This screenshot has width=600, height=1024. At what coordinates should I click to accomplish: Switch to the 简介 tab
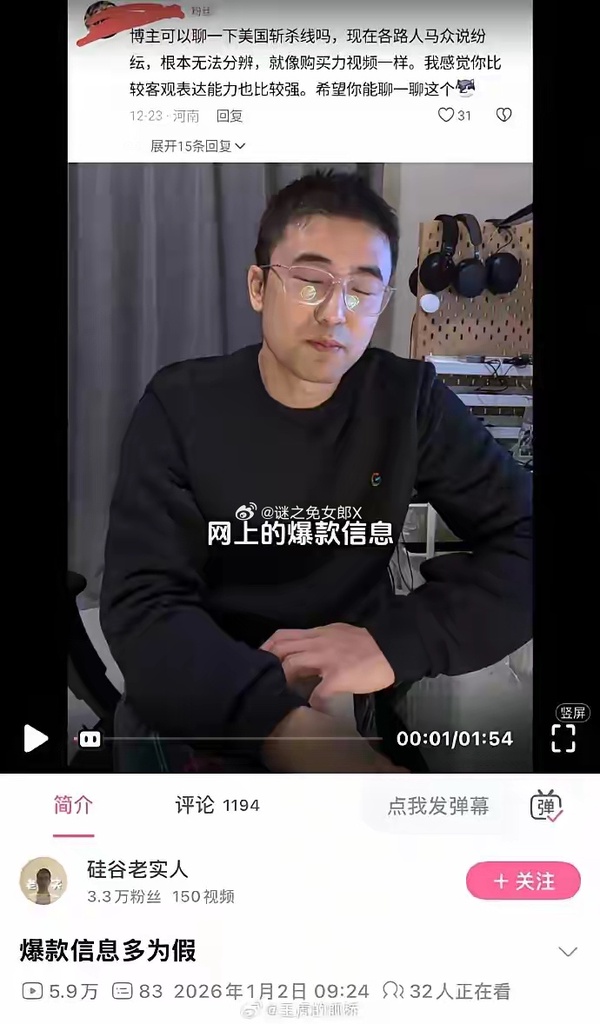(x=73, y=805)
